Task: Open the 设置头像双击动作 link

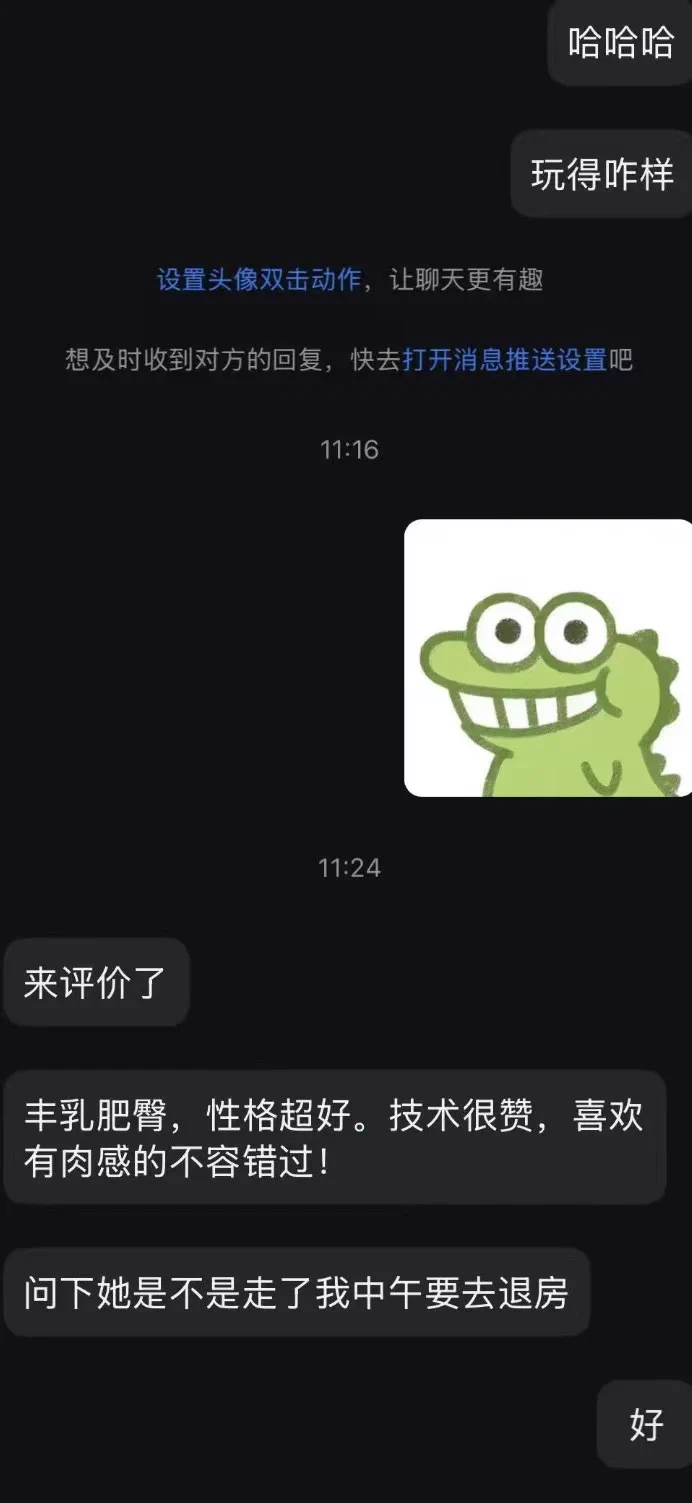Action: [x=258, y=280]
